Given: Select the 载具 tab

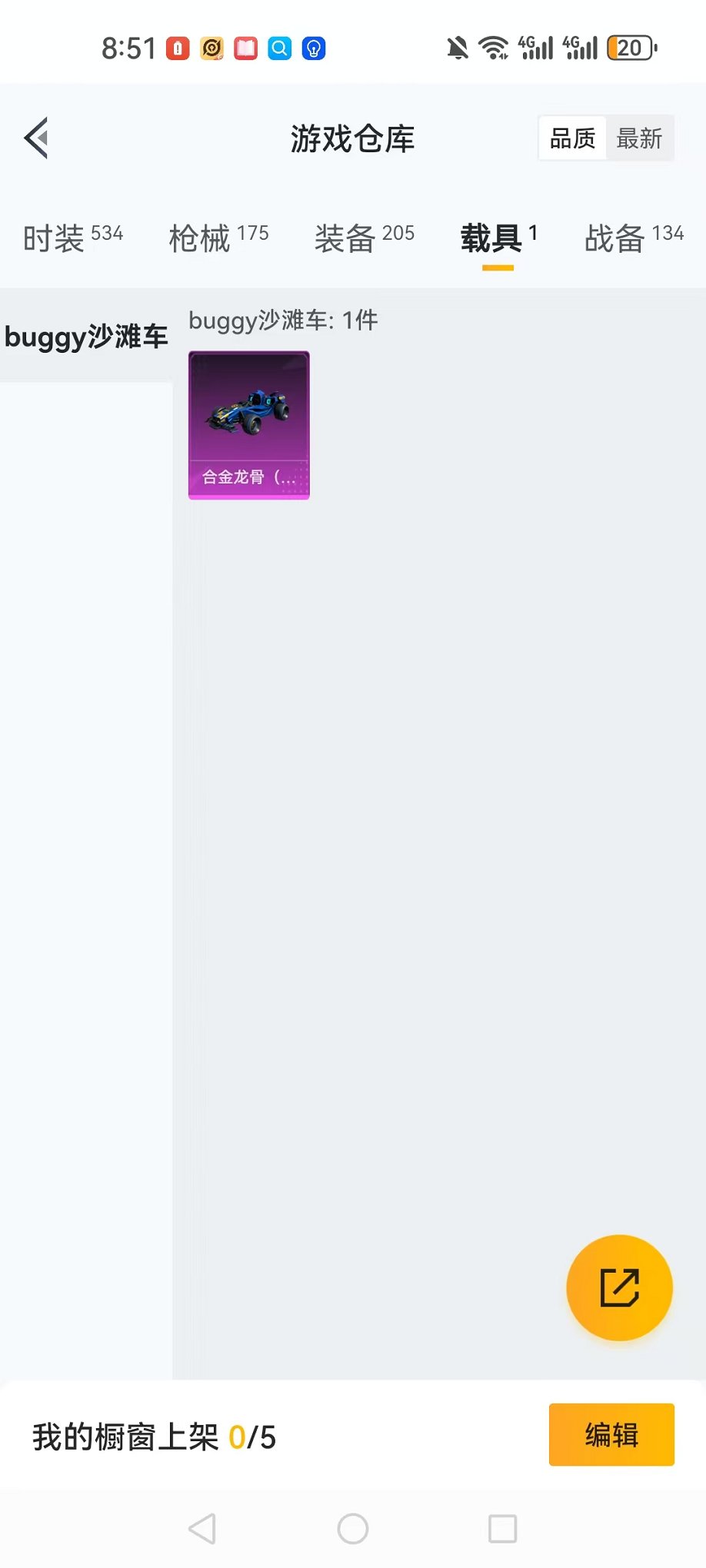Looking at the screenshot, I should tap(499, 238).
